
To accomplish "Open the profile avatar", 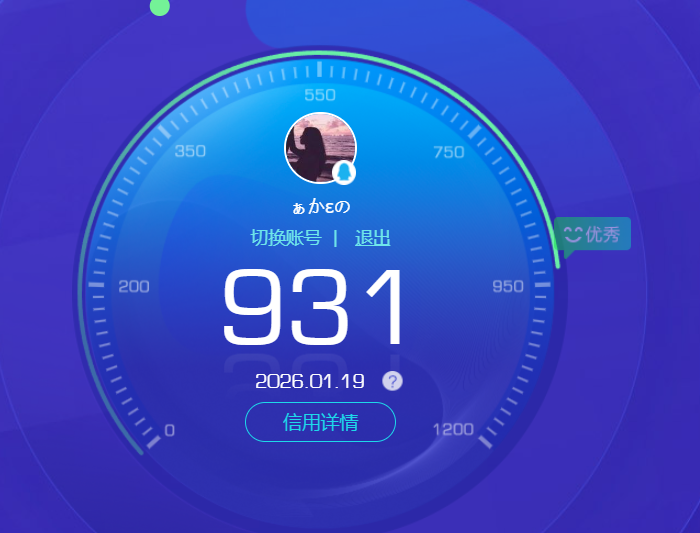I will click(x=320, y=148).
